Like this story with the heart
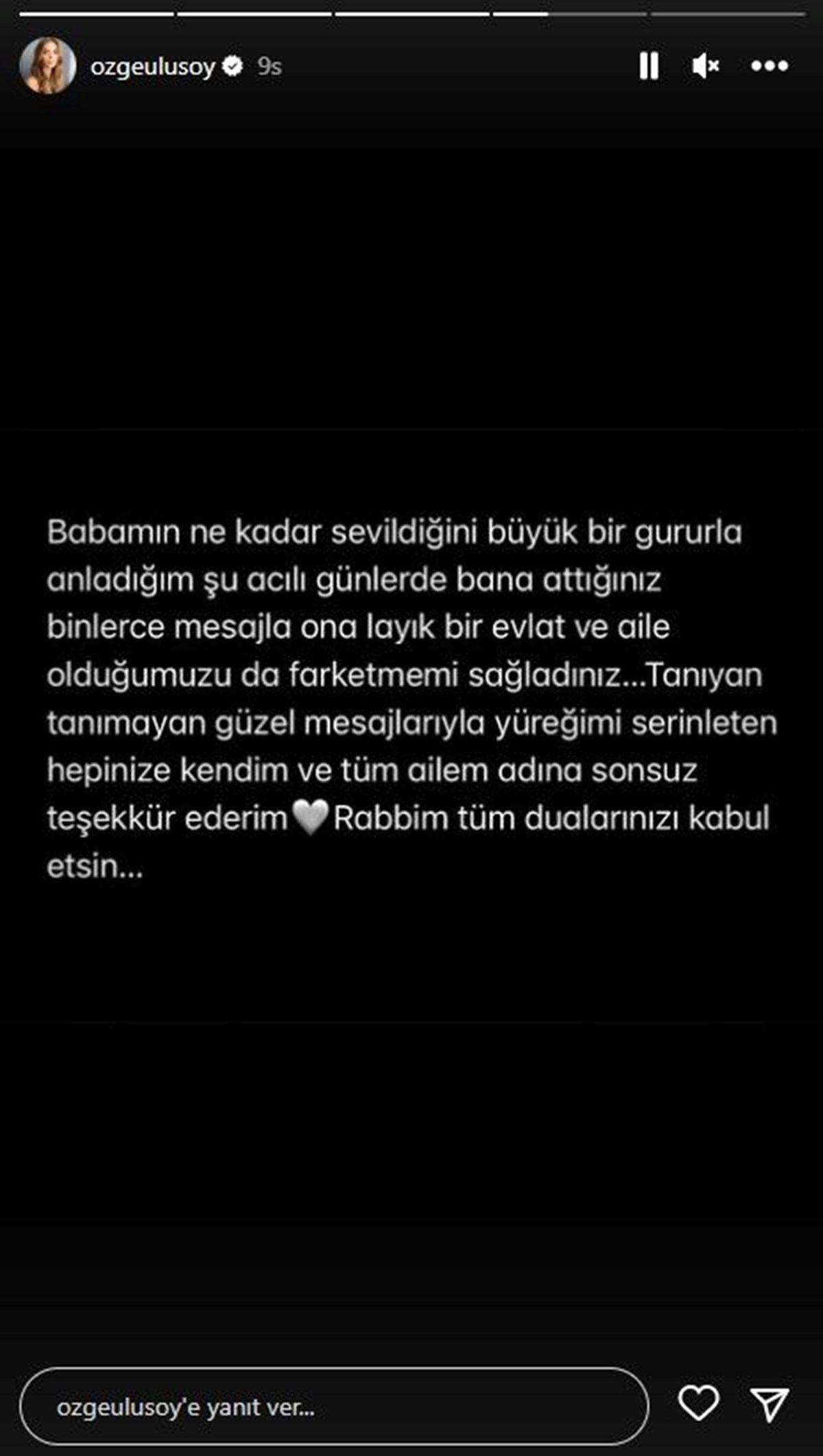This screenshot has height=1456, width=823. click(x=698, y=1403)
